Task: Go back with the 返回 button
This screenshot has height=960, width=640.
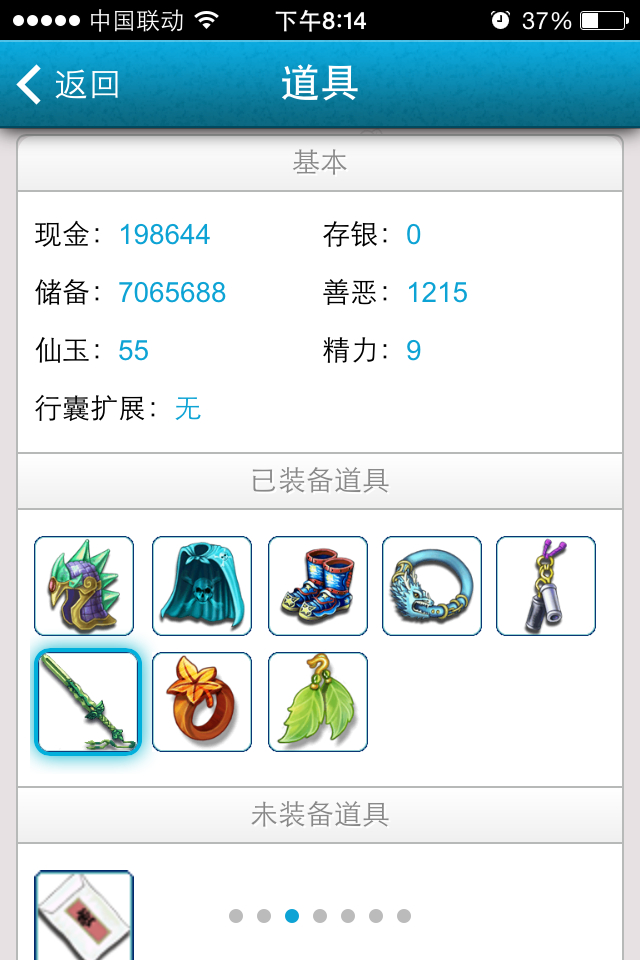Action: [x=68, y=85]
